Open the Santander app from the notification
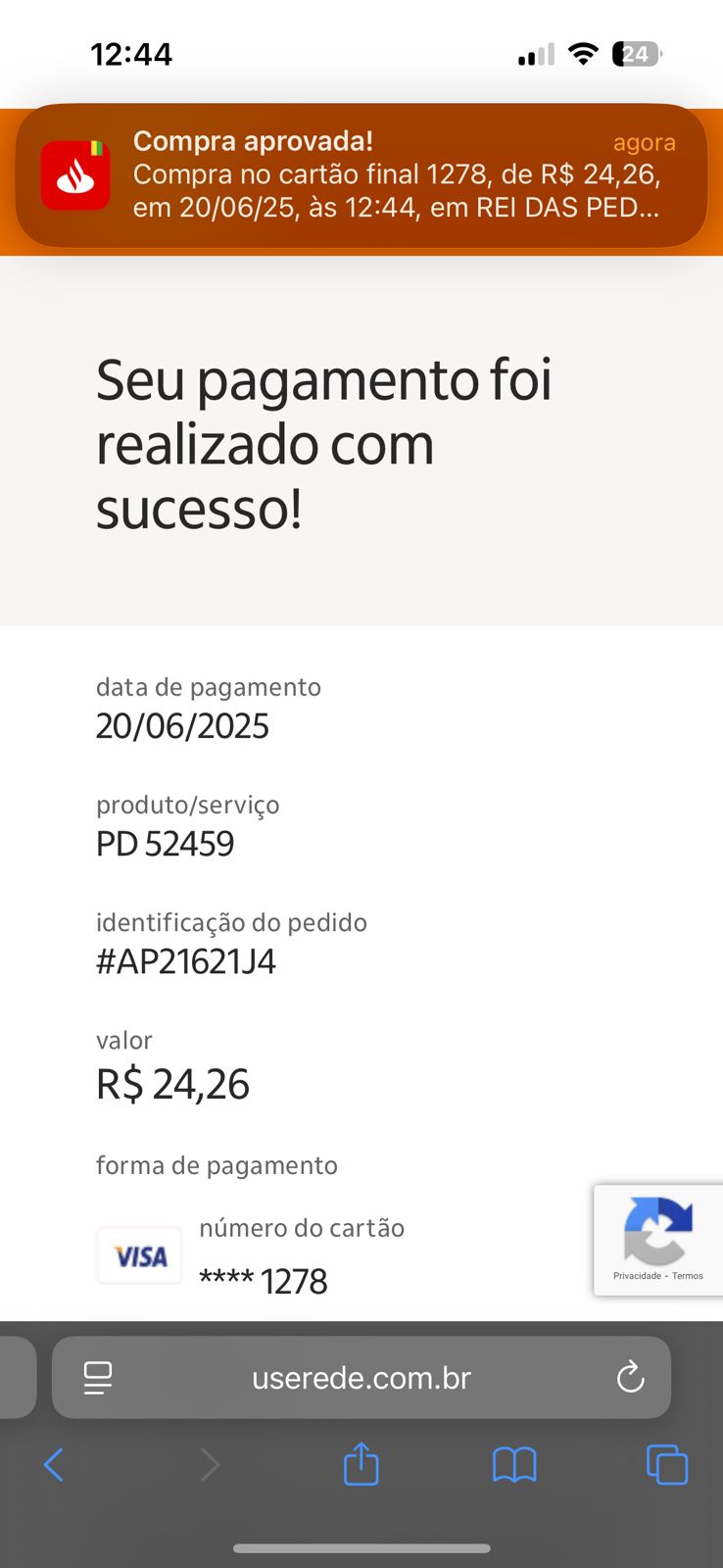This screenshot has height=1568, width=723. [74, 175]
